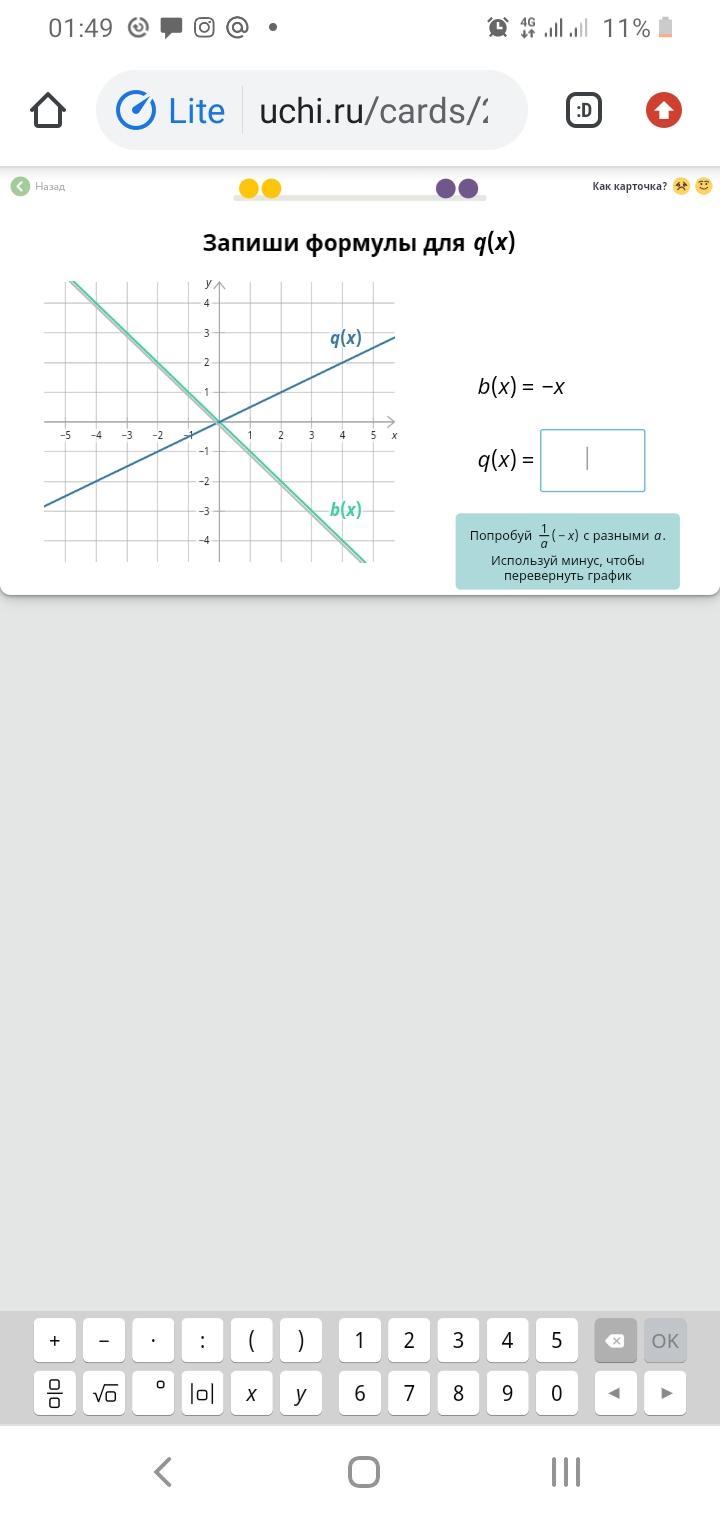Type the variable x key
Screen dimensions: 720x1520
[251, 1393]
